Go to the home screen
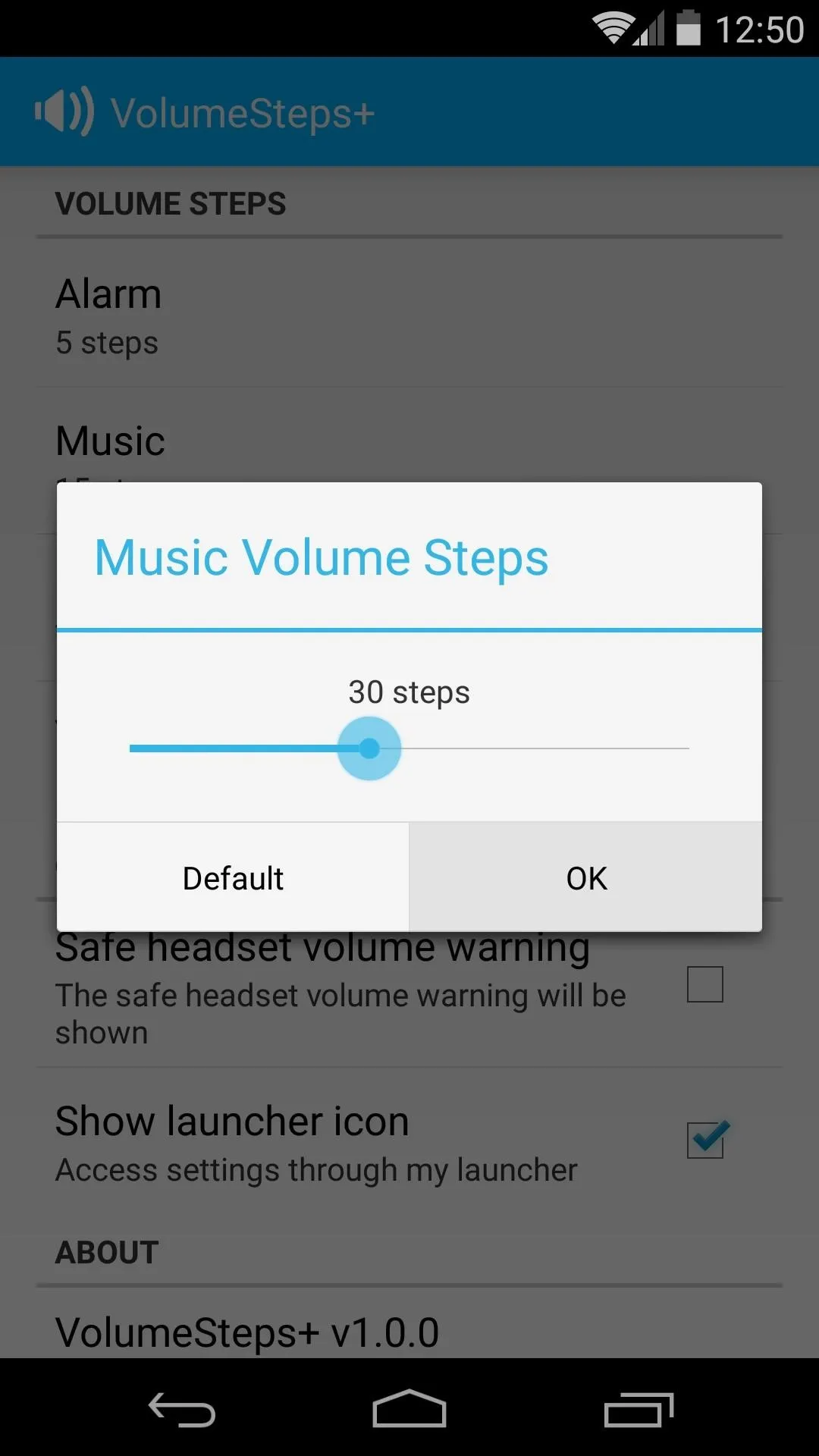The image size is (819, 1456). [409, 1409]
